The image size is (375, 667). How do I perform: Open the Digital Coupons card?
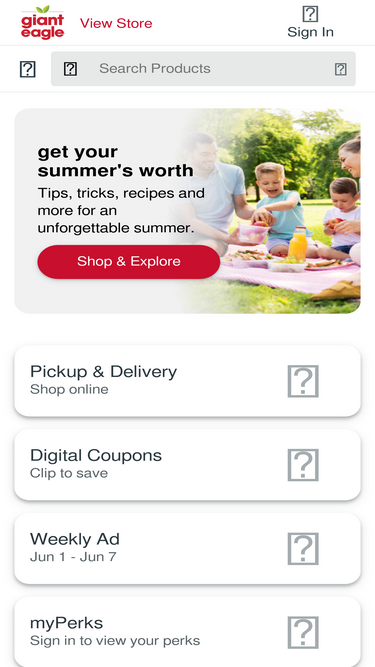click(188, 465)
